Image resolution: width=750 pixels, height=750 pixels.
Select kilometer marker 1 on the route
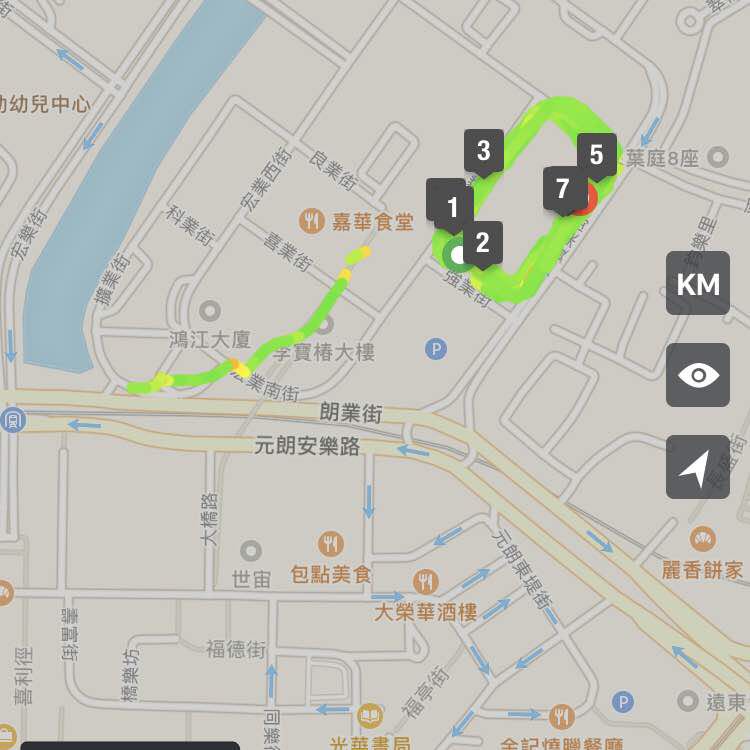click(x=452, y=206)
